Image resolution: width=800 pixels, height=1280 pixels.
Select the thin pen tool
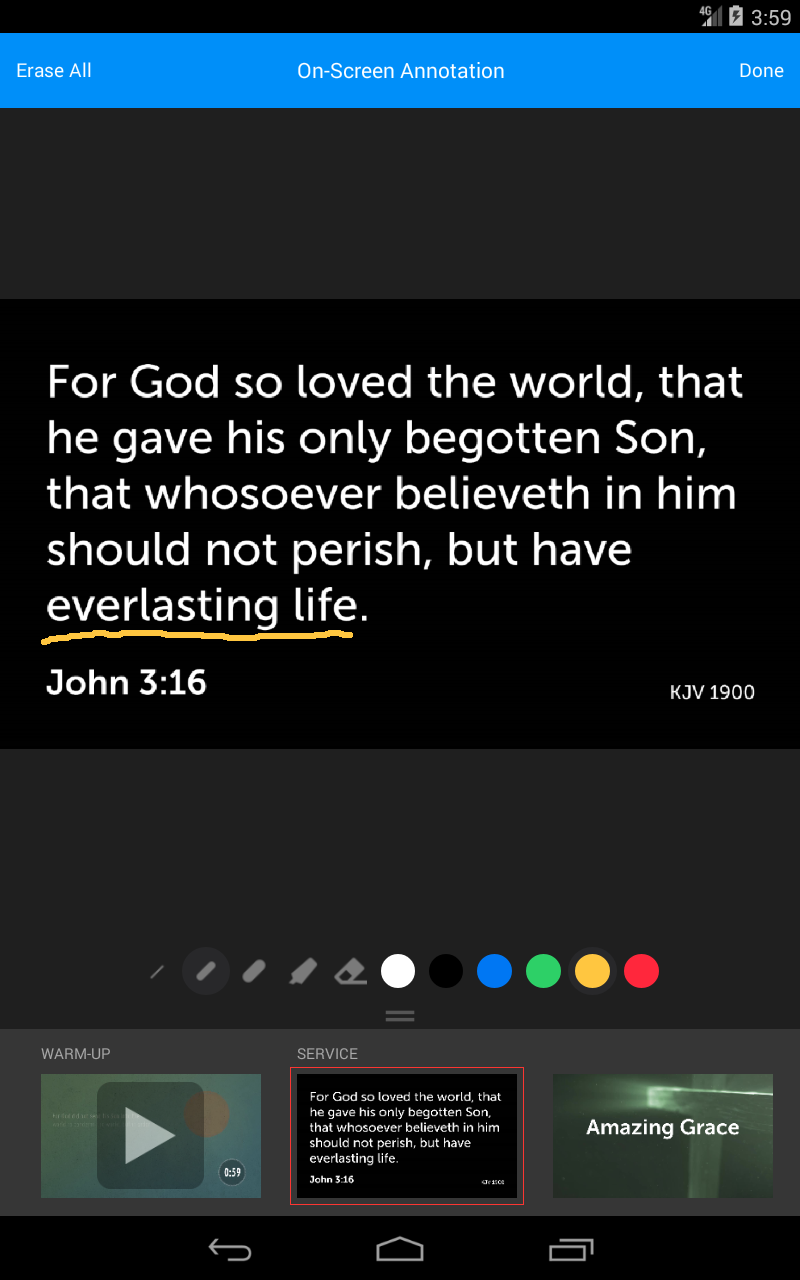click(x=156, y=970)
